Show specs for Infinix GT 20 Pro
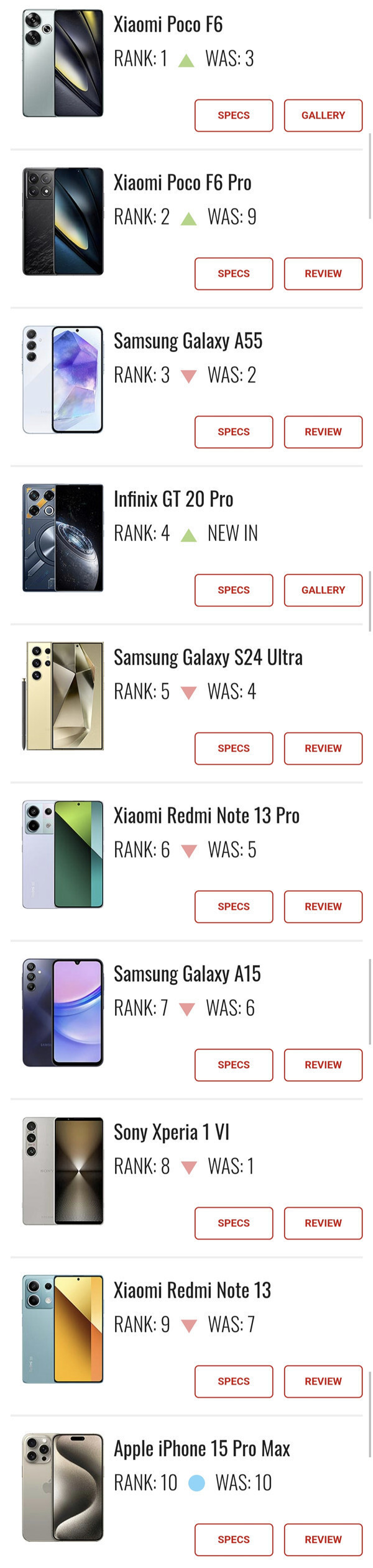Viewport: 373px width, 1568px height. (233, 591)
